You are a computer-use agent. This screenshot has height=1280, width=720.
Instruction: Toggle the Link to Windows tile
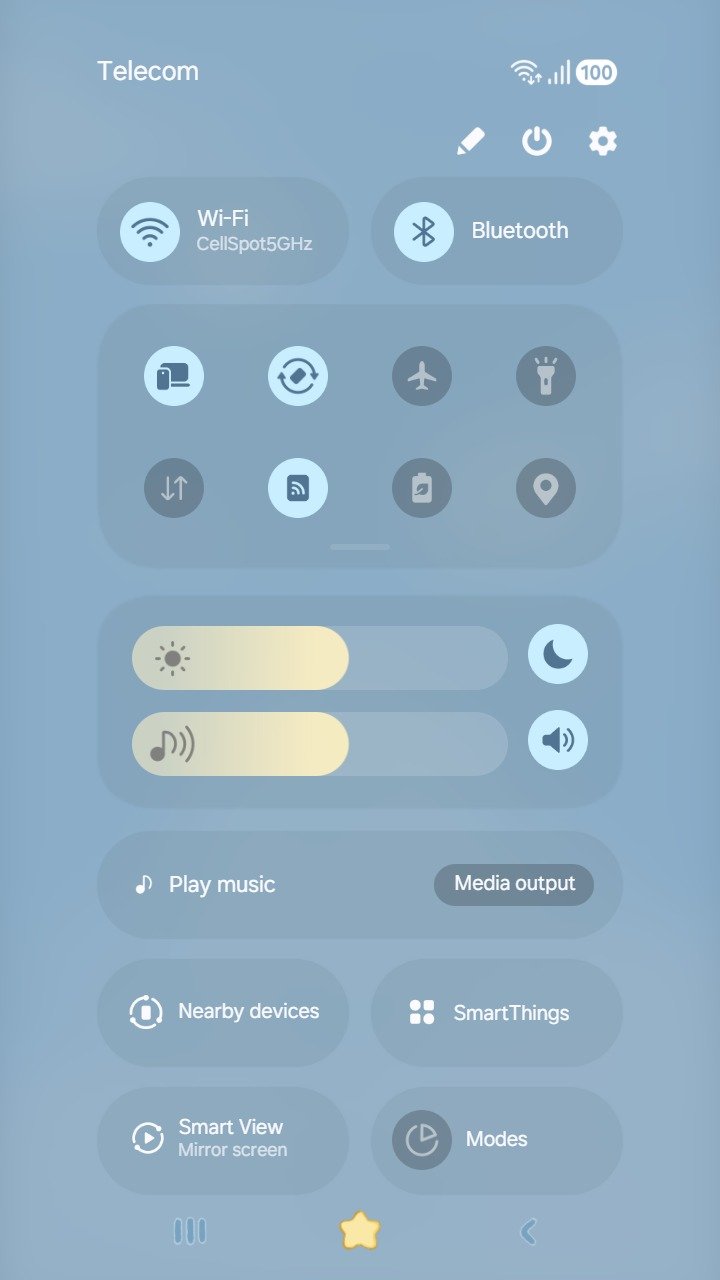[174, 376]
